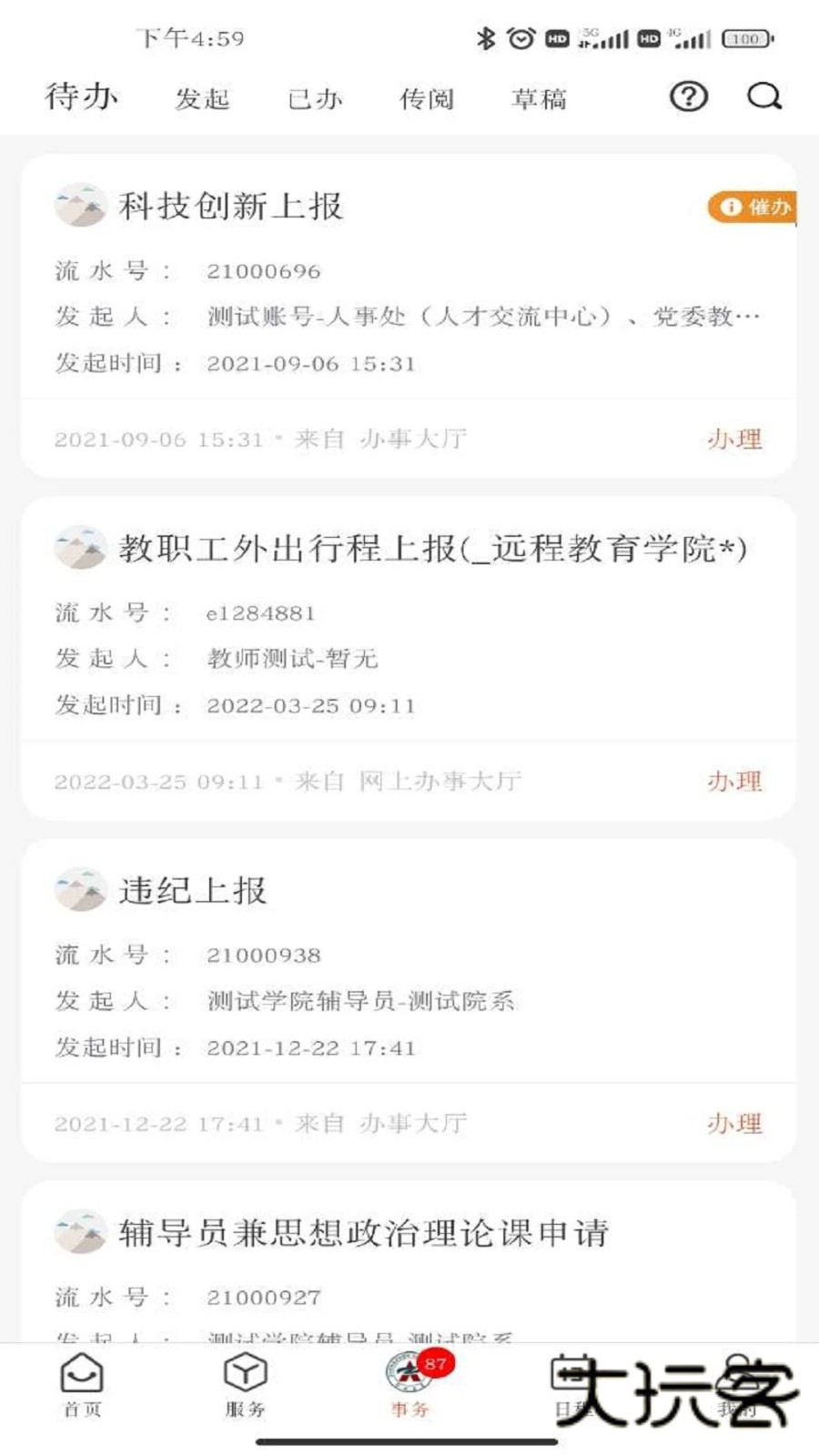This screenshot has width=819, height=1456.
Task: Select the 科技创新上报 item thumbnail
Action: coord(79,205)
